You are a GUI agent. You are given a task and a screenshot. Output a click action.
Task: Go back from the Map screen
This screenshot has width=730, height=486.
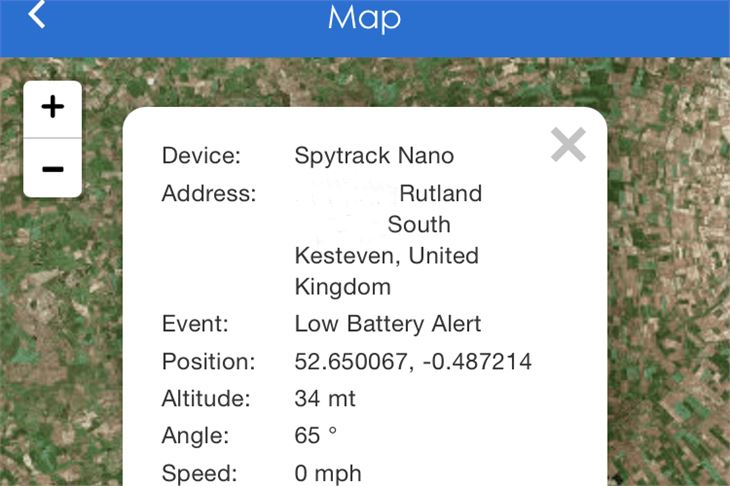pos(37,15)
